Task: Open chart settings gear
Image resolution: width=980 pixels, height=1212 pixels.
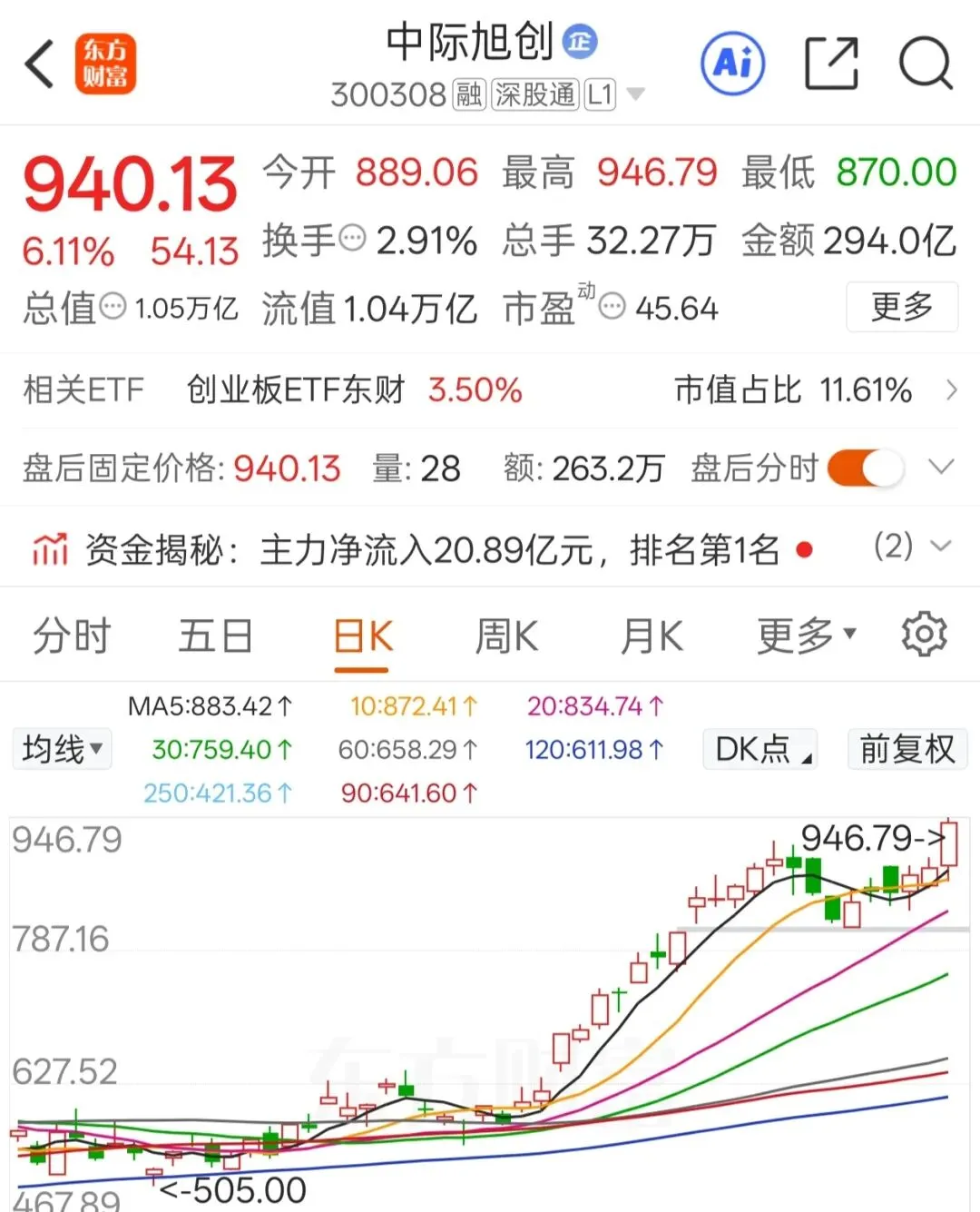Action: click(x=924, y=635)
